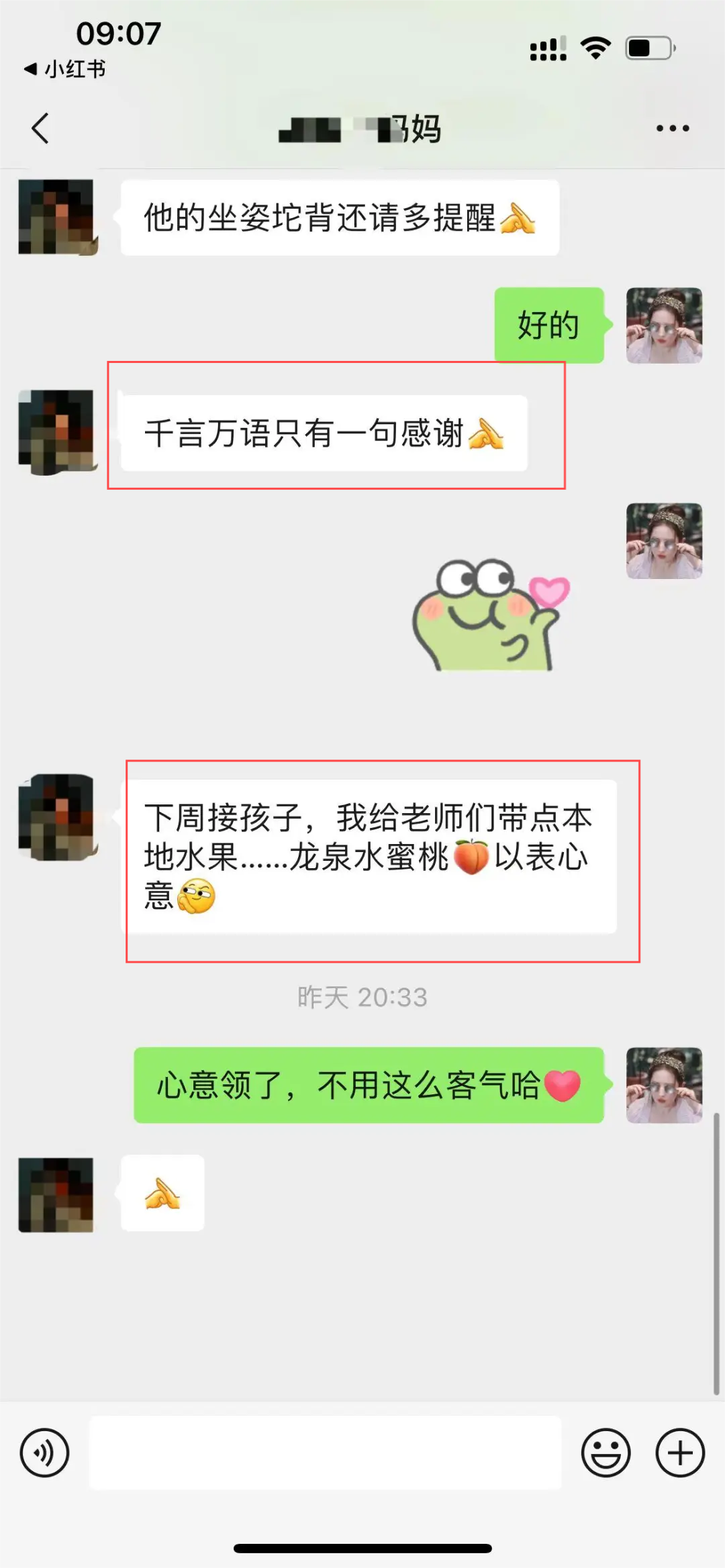
Task: Tap the avatar next to the 好的 reply
Action: pyautogui.click(x=664, y=325)
